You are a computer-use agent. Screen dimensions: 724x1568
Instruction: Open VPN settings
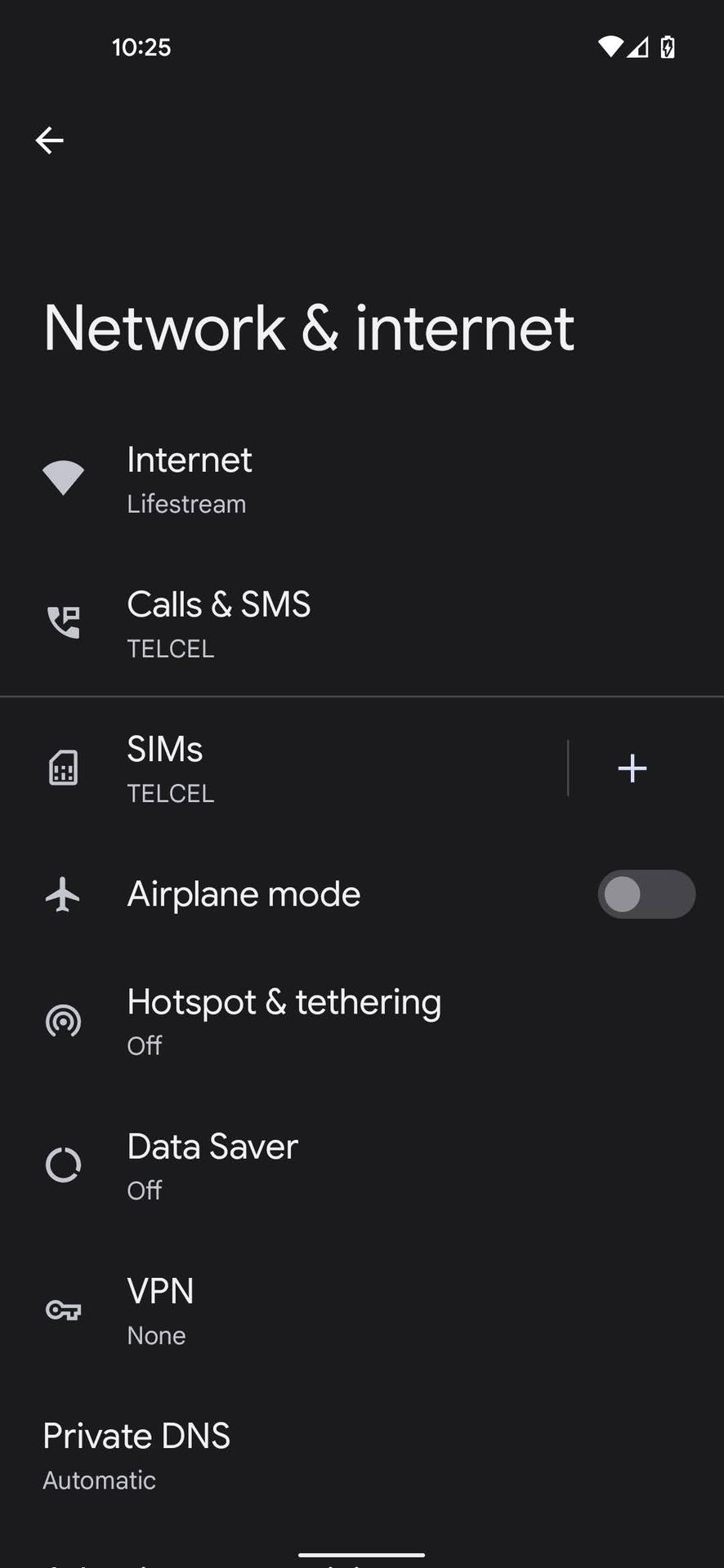(x=161, y=1310)
